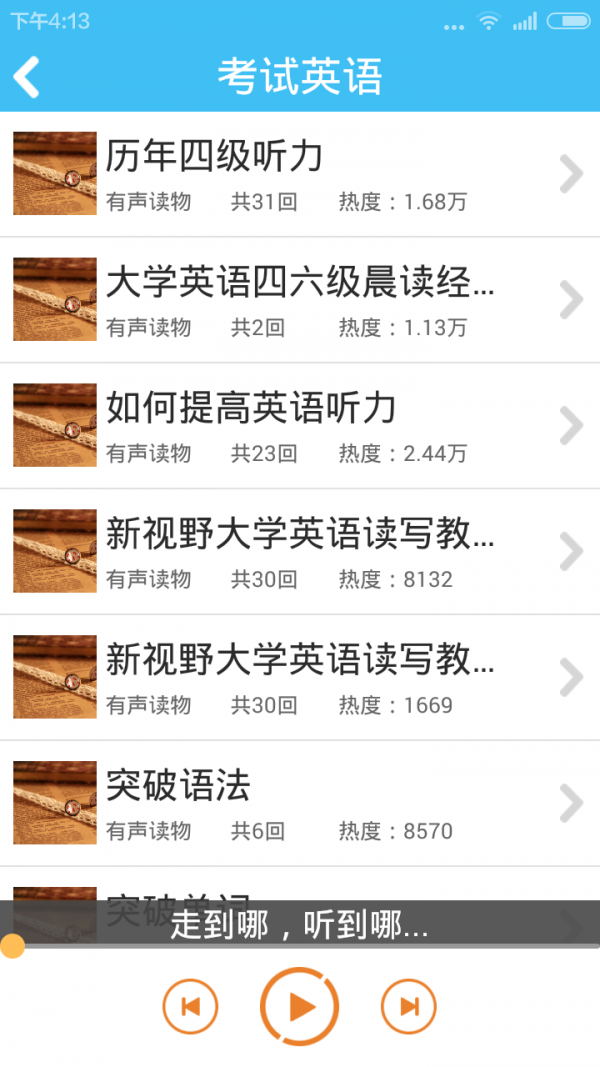
Task: Skip to the previous track
Action: [x=190, y=1006]
